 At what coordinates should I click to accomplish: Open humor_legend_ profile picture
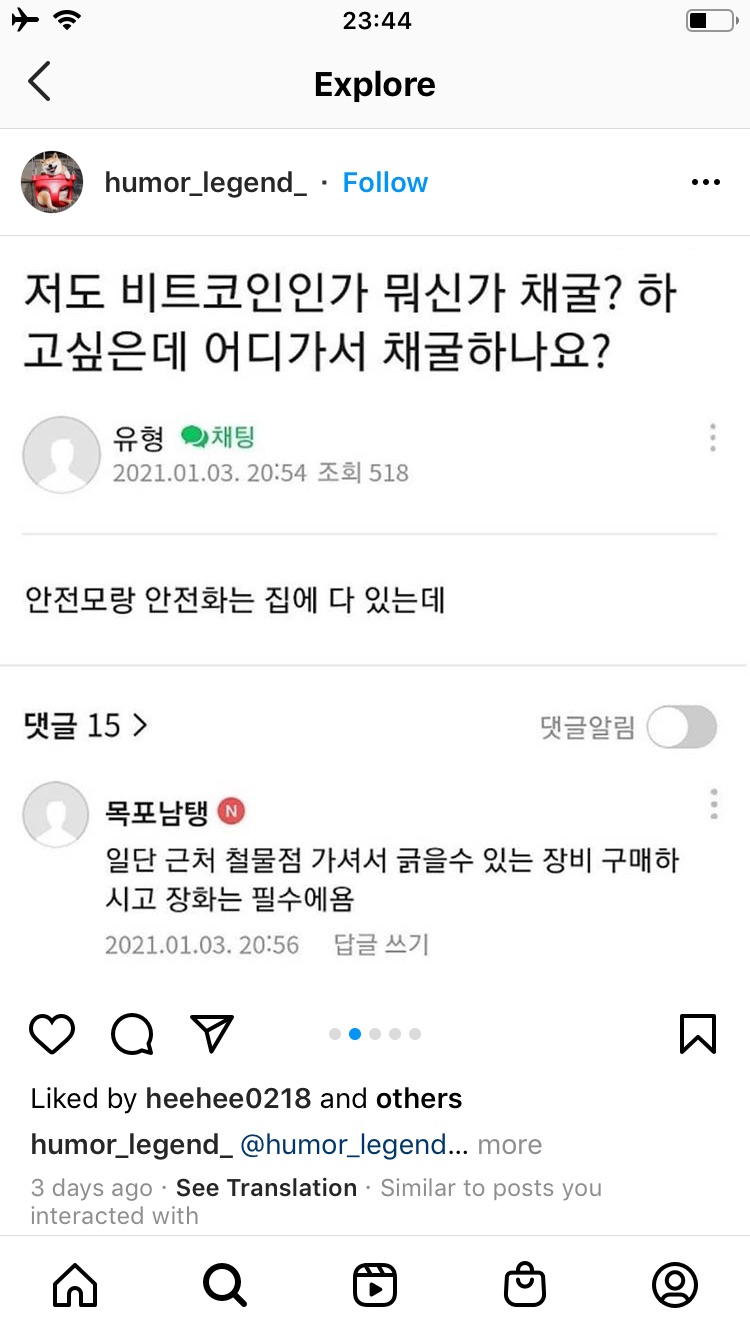(52, 182)
